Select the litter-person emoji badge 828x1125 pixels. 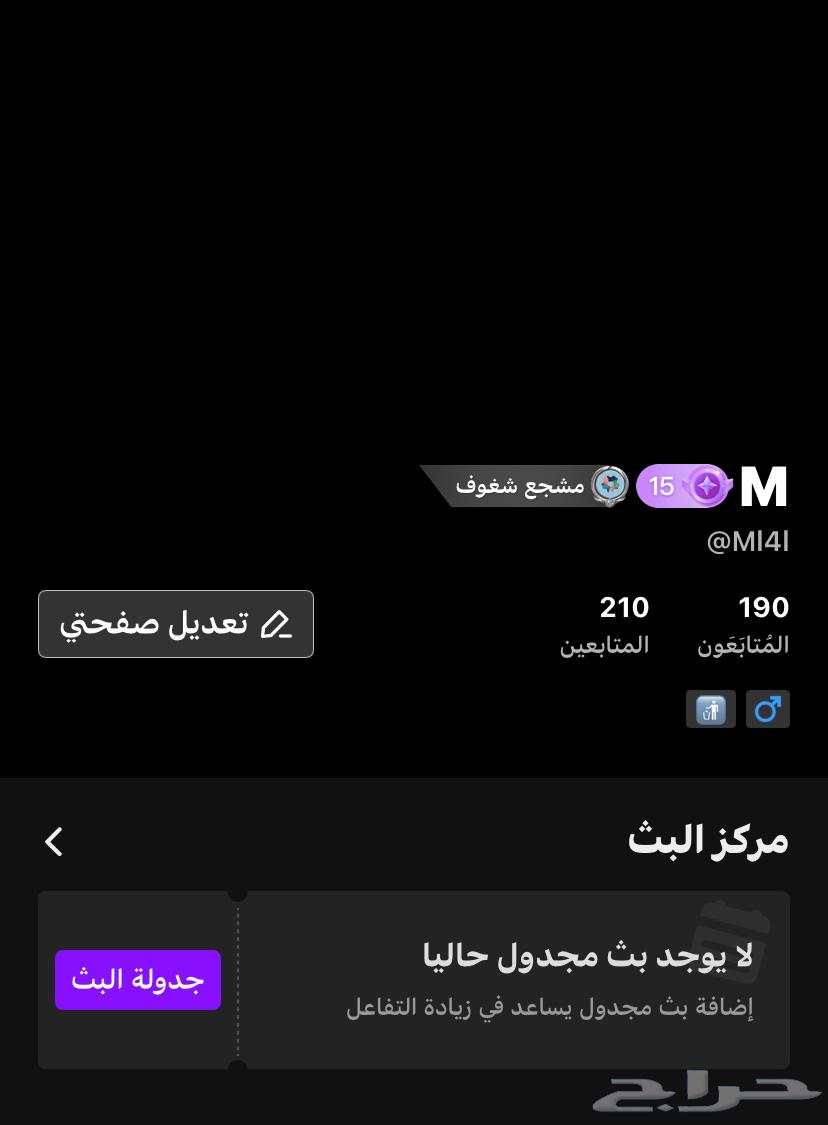tap(711, 709)
